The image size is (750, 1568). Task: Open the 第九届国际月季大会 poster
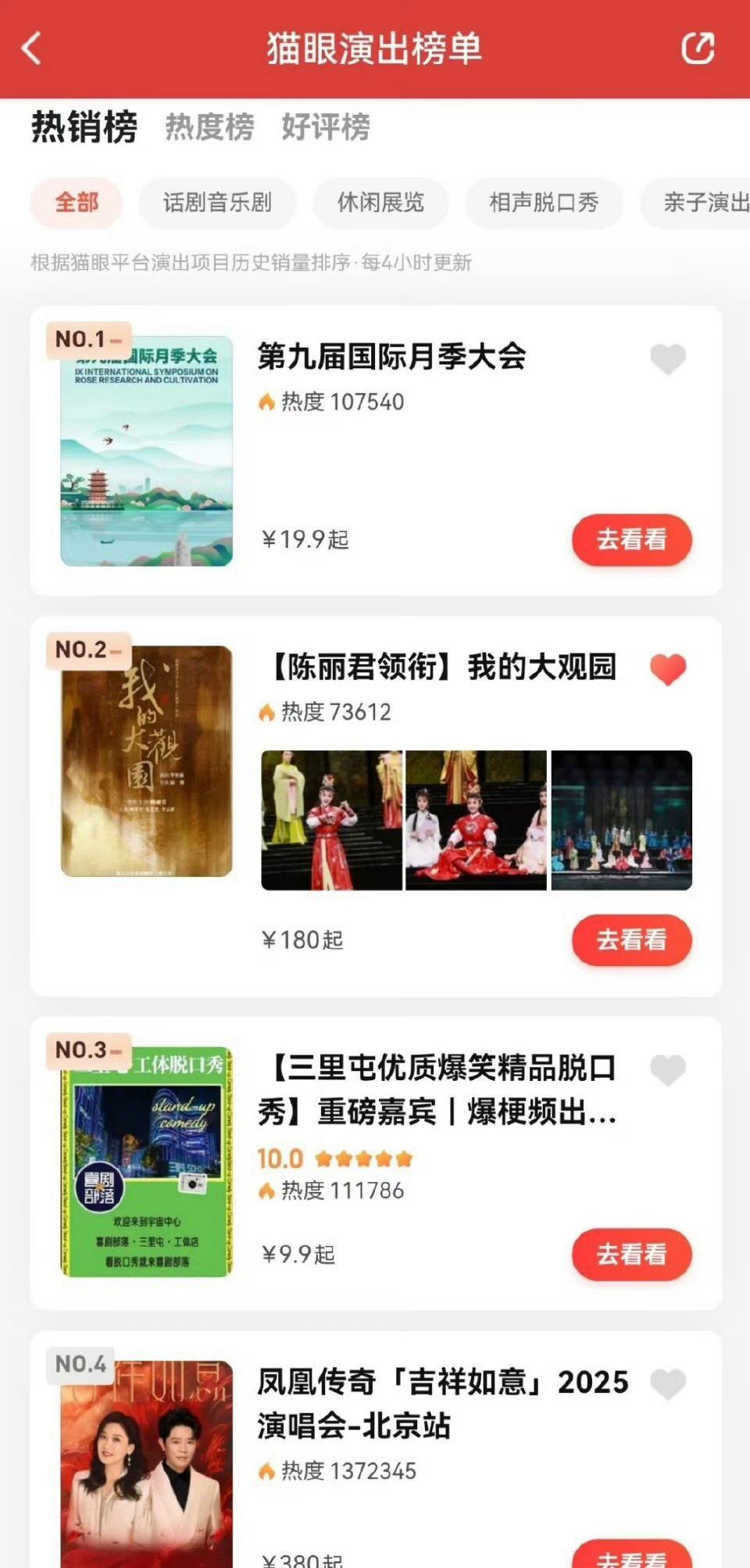click(x=147, y=451)
